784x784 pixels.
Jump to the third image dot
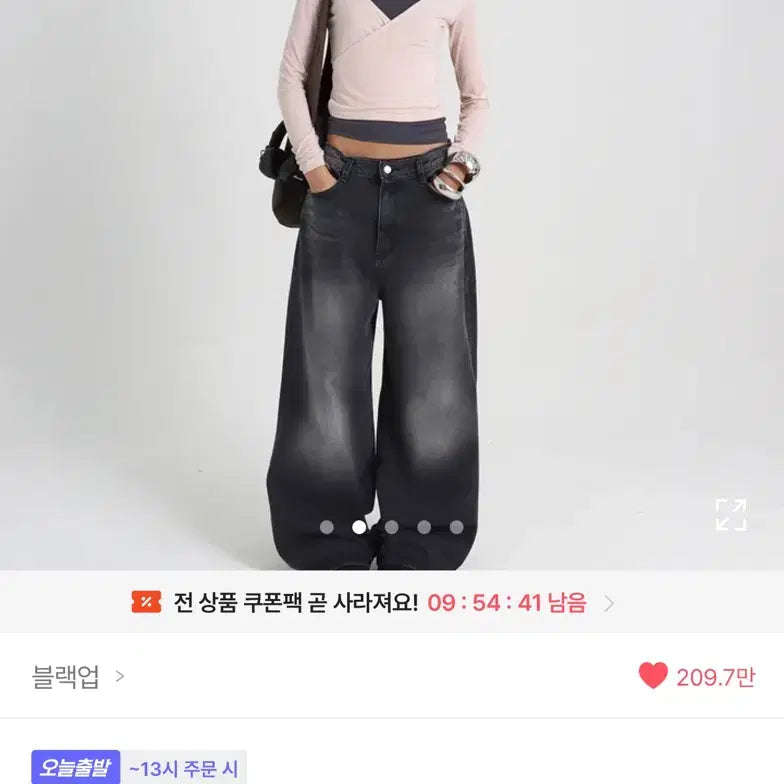pyautogui.click(x=391, y=527)
